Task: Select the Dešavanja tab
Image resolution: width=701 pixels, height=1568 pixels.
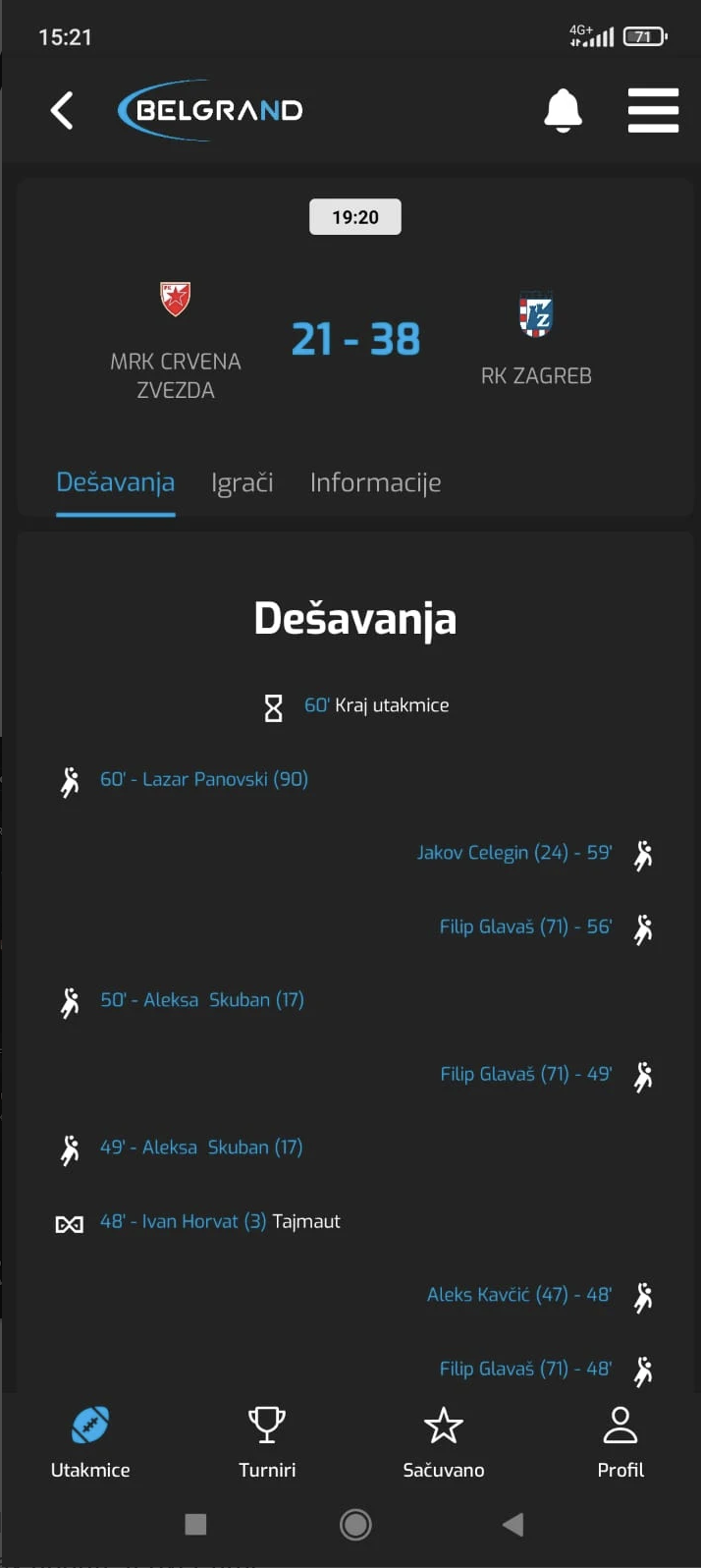Action: 116,482
